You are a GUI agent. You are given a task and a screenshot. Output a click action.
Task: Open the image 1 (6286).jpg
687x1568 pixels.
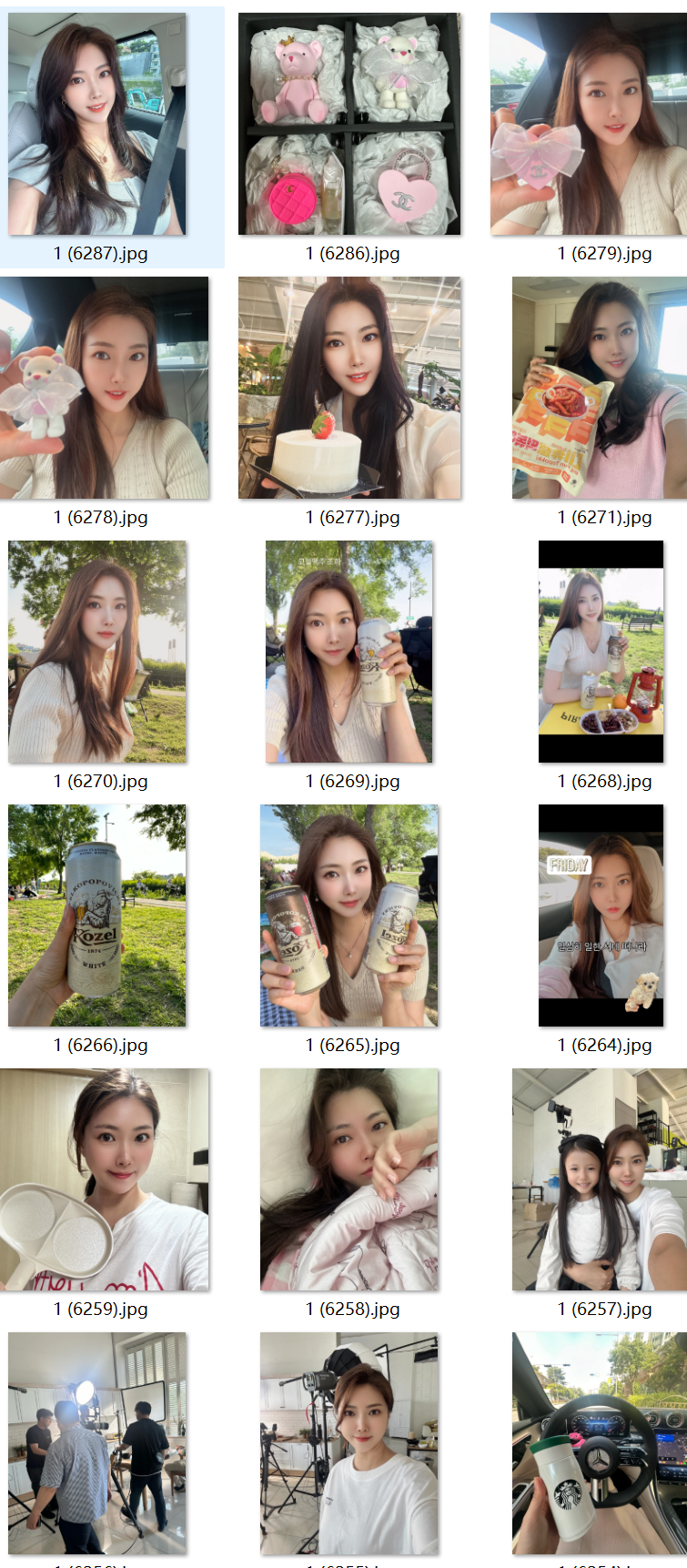pyautogui.click(x=349, y=124)
